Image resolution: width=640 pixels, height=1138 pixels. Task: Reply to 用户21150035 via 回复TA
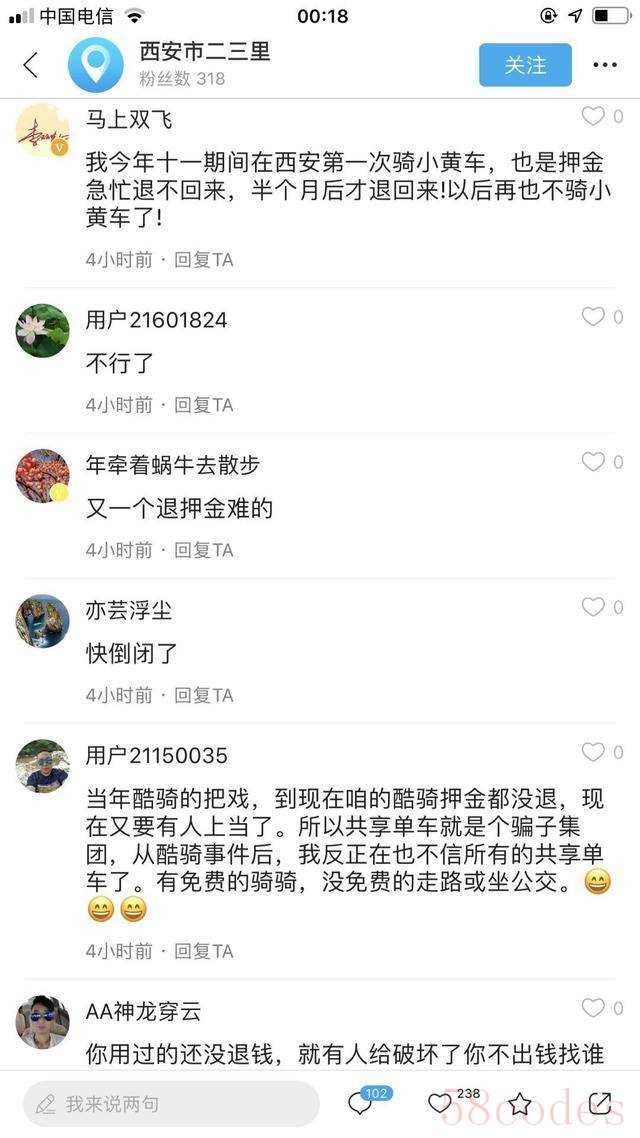point(203,951)
